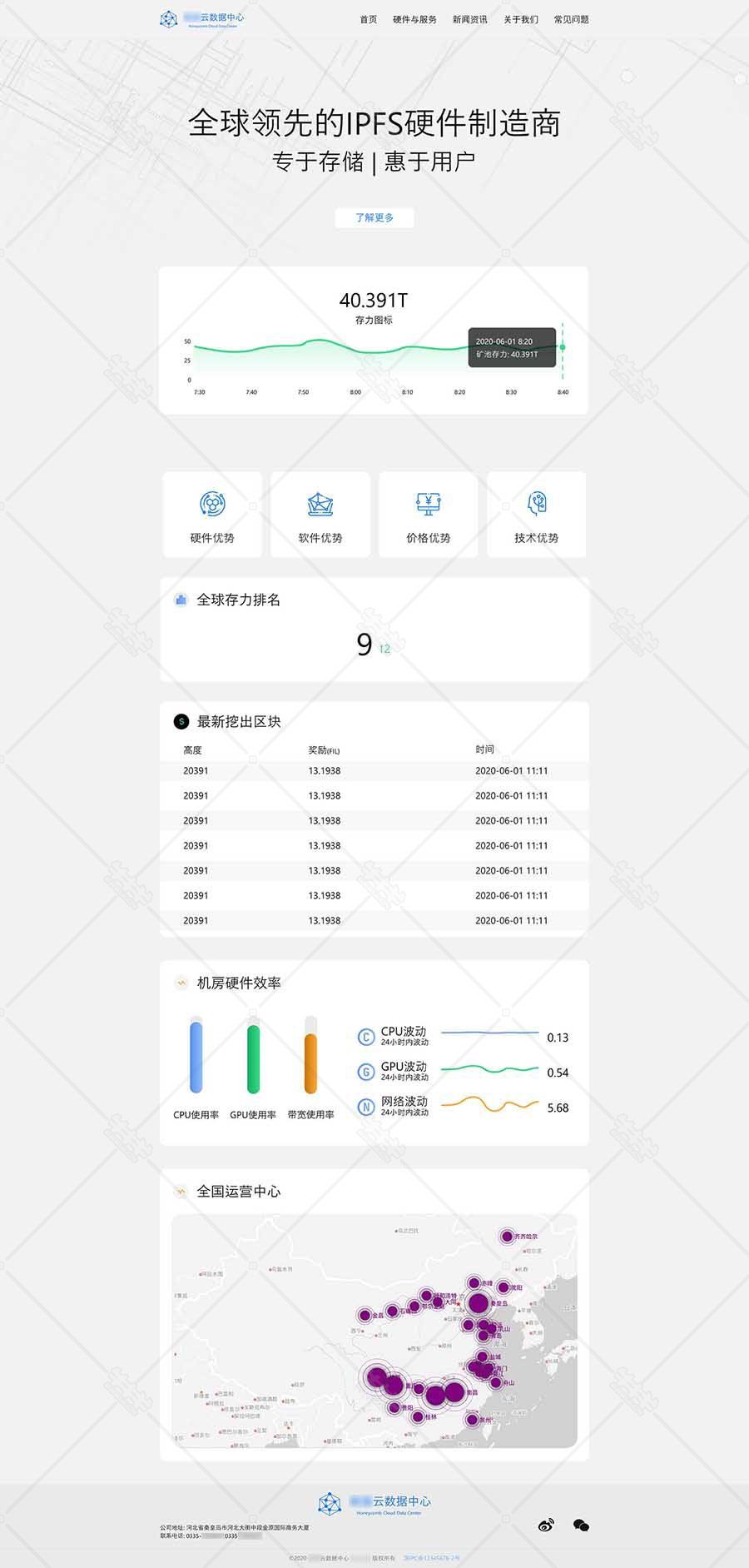Tap the ICP registration link in the footer
This screenshot has width=749, height=1568.
point(432,1557)
